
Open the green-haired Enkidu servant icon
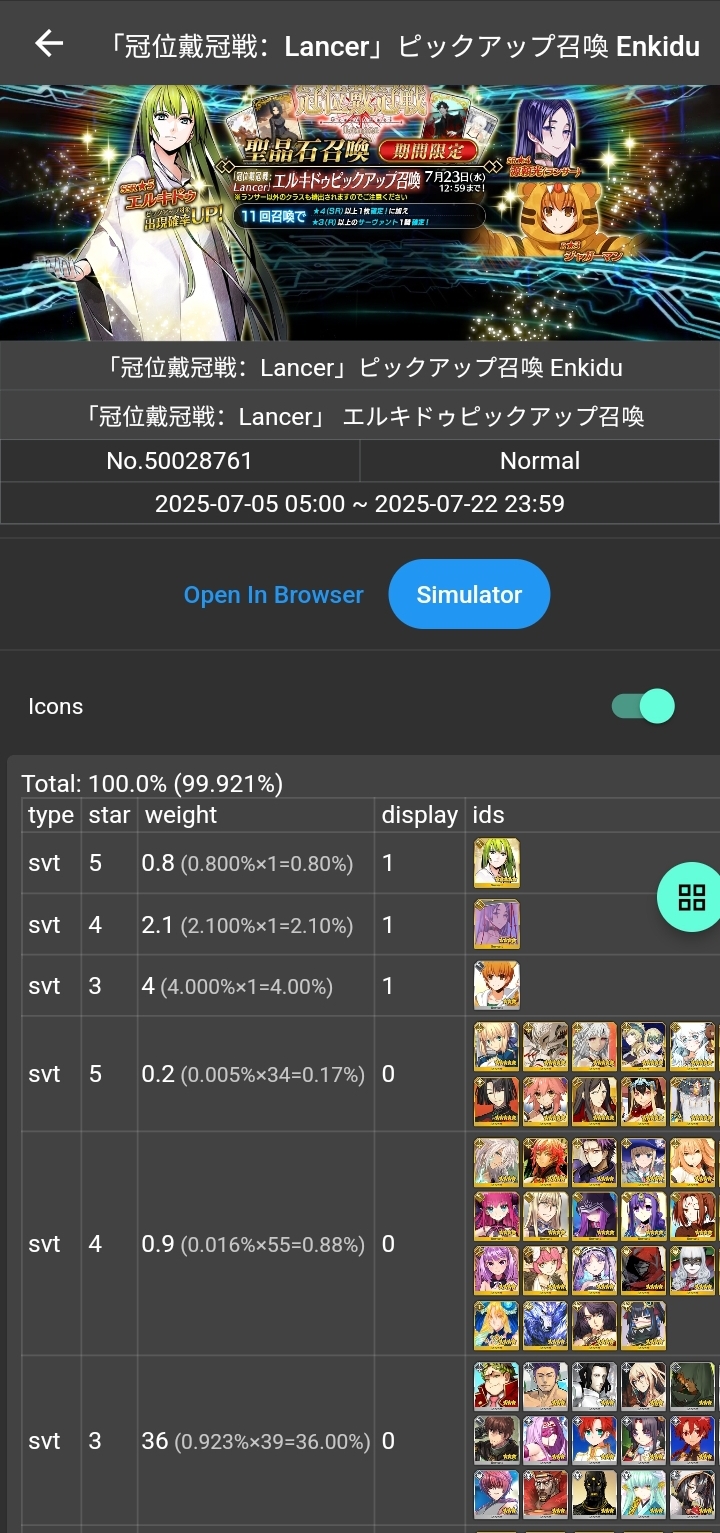tap(497, 863)
